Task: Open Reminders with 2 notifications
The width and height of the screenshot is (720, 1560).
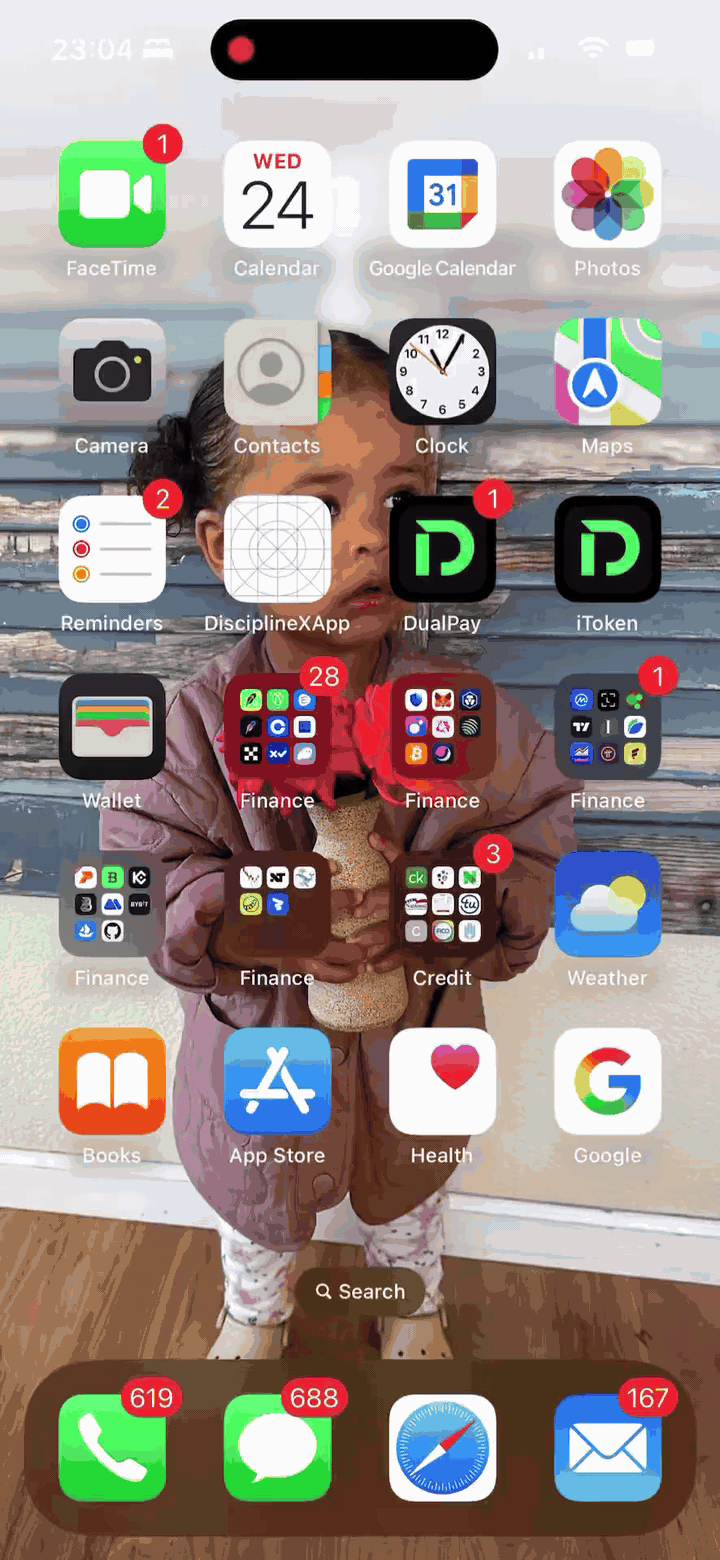Action: (x=112, y=549)
